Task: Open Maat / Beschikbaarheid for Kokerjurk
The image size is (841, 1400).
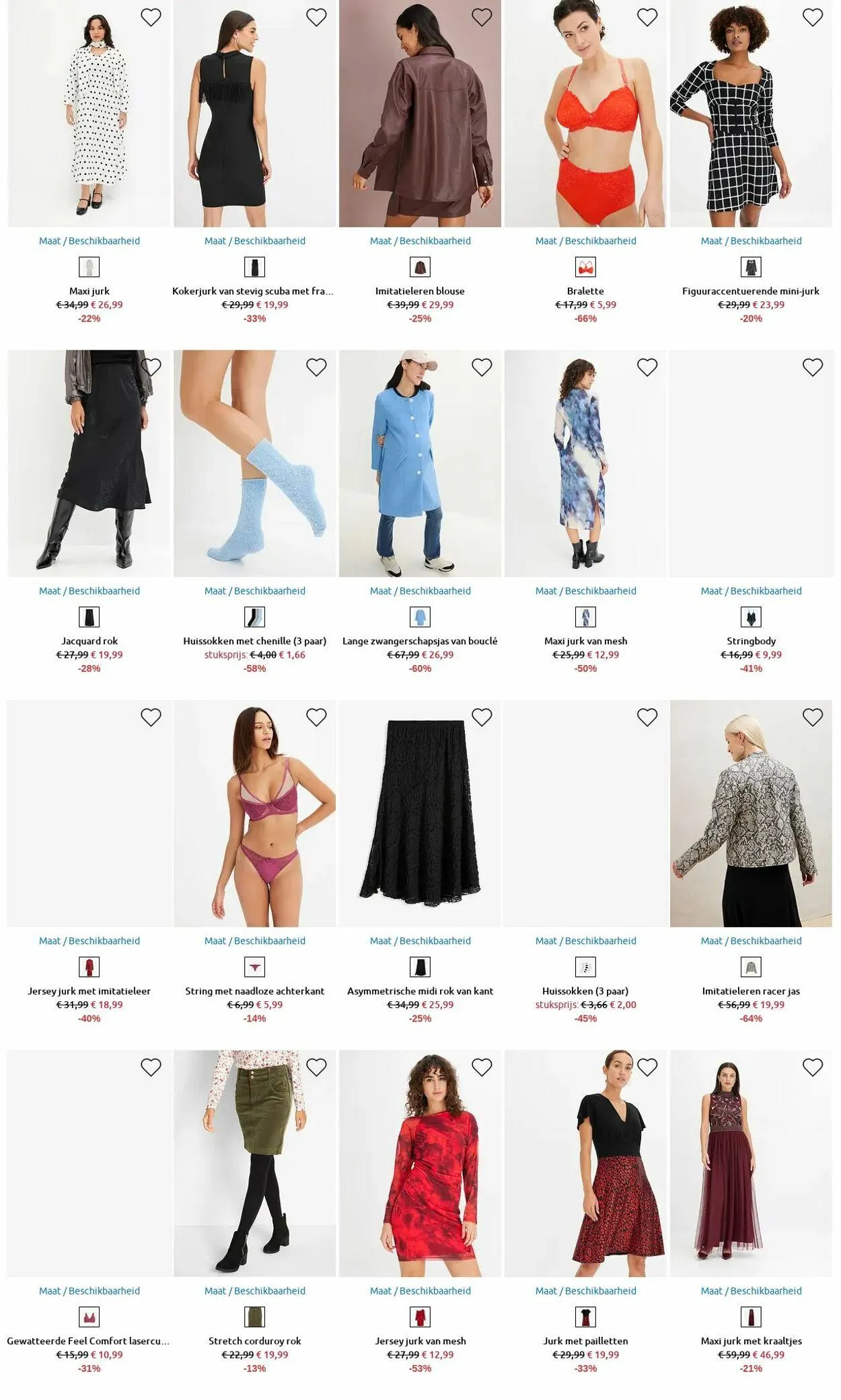Action: point(254,241)
